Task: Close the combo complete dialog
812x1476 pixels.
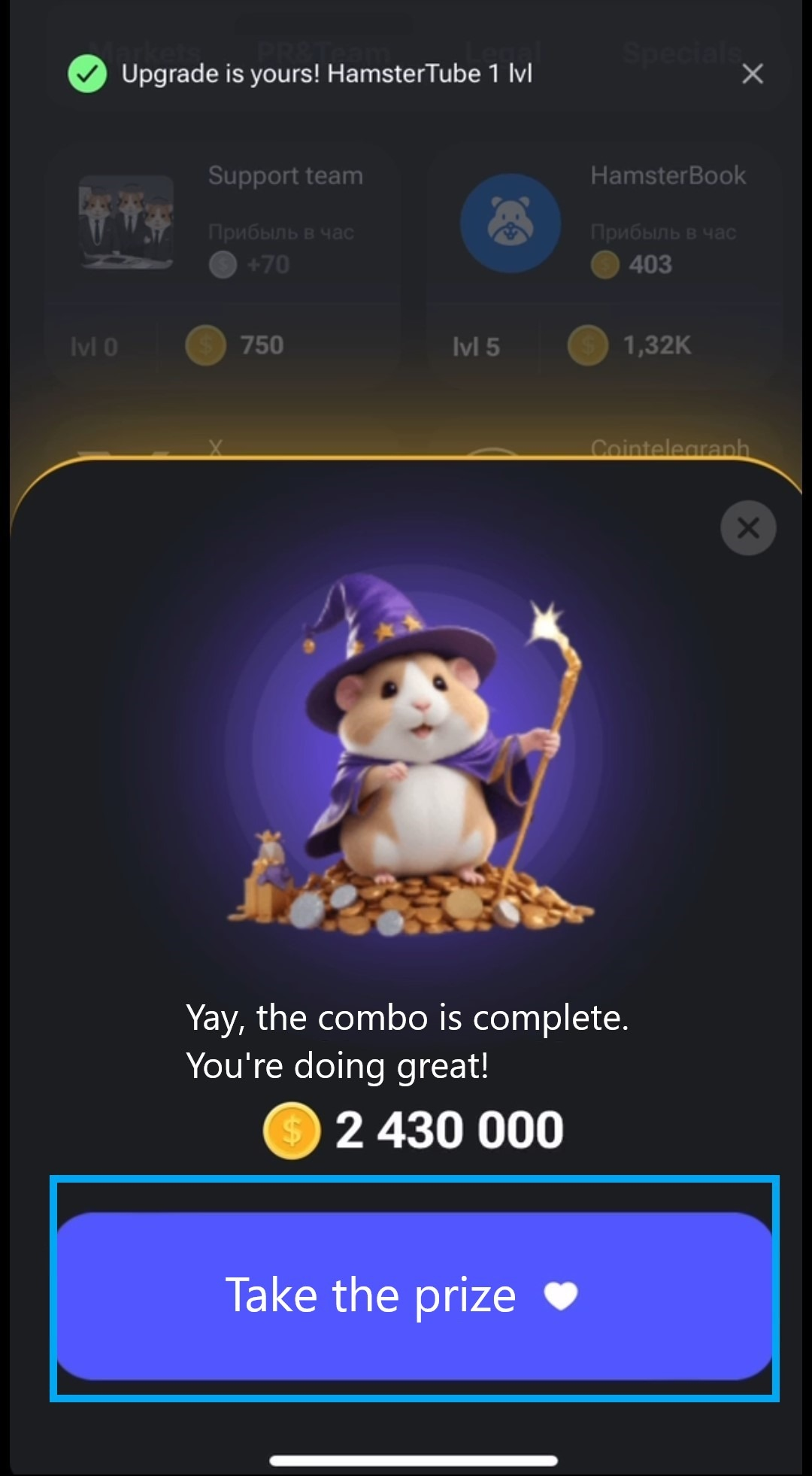Action: (x=747, y=528)
